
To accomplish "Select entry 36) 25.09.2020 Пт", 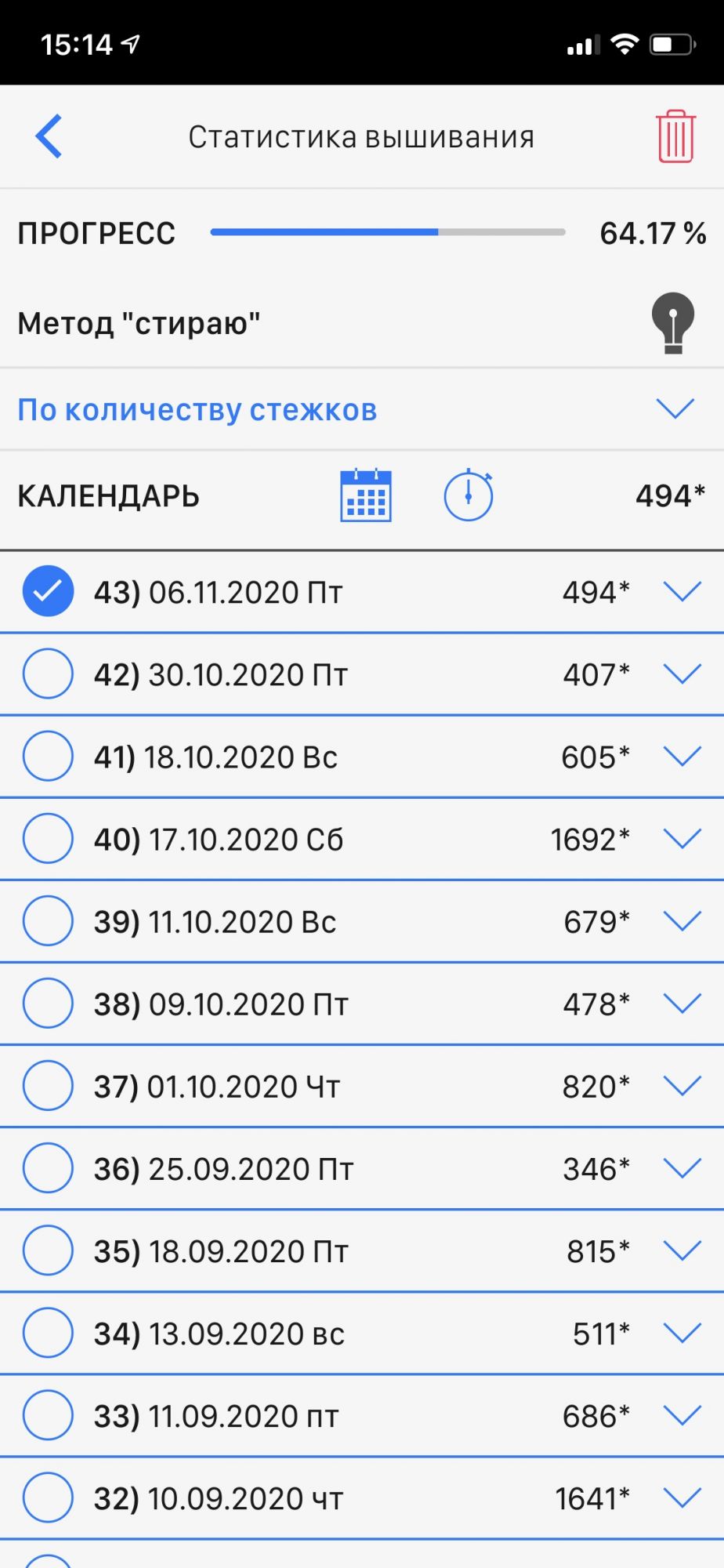I will click(x=48, y=1168).
